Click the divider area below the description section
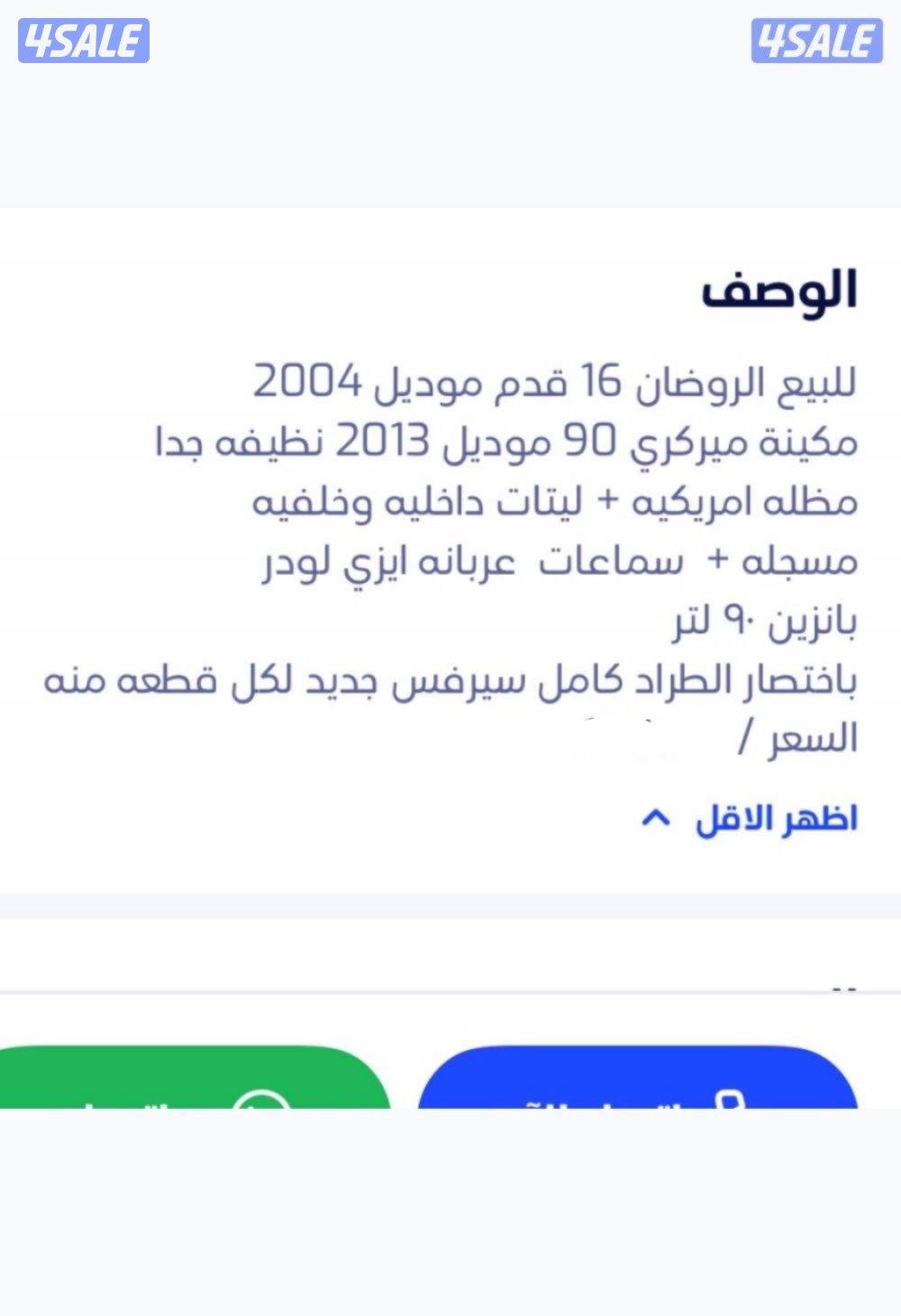 click(450, 901)
